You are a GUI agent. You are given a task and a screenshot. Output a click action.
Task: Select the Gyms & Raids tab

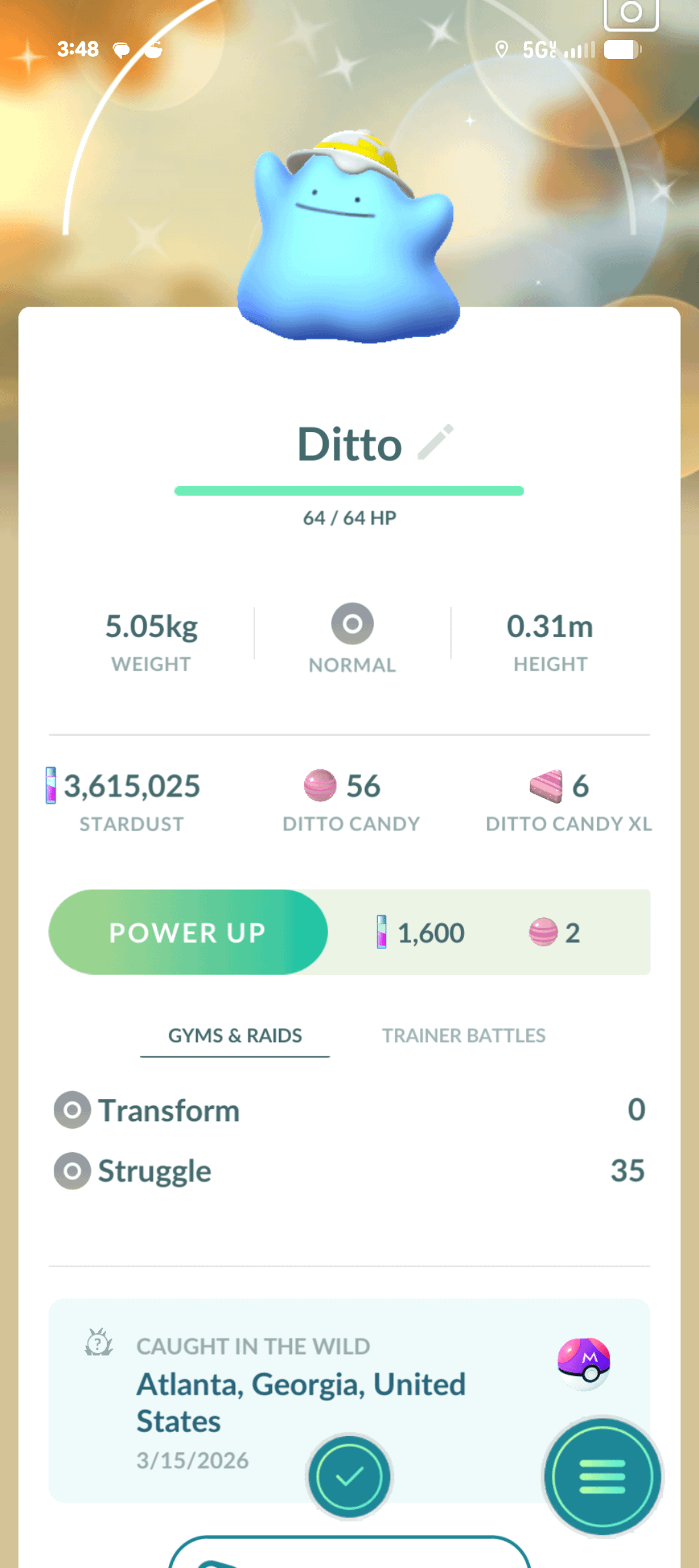[x=235, y=1036]
